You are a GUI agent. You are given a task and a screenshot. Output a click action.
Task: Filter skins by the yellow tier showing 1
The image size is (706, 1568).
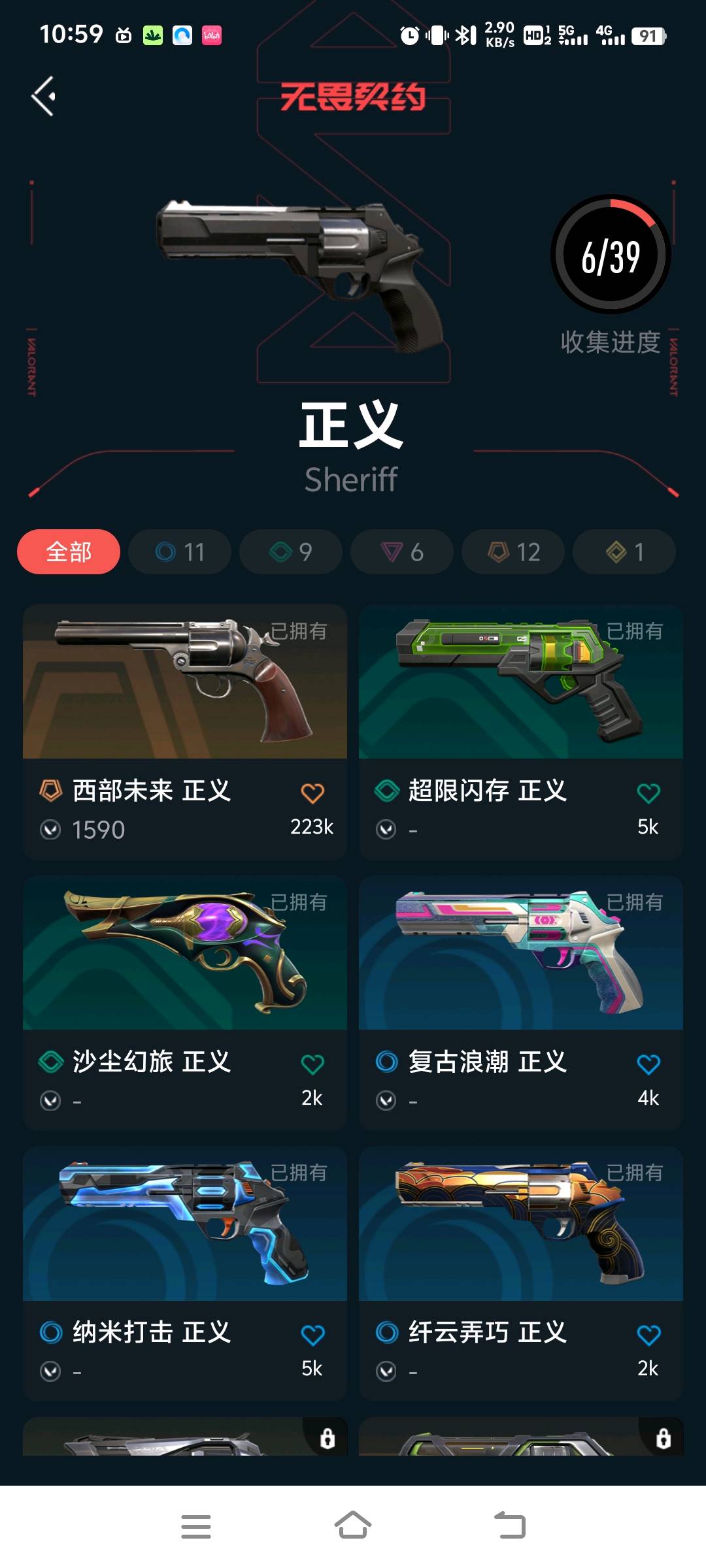(x=624, y=552)
